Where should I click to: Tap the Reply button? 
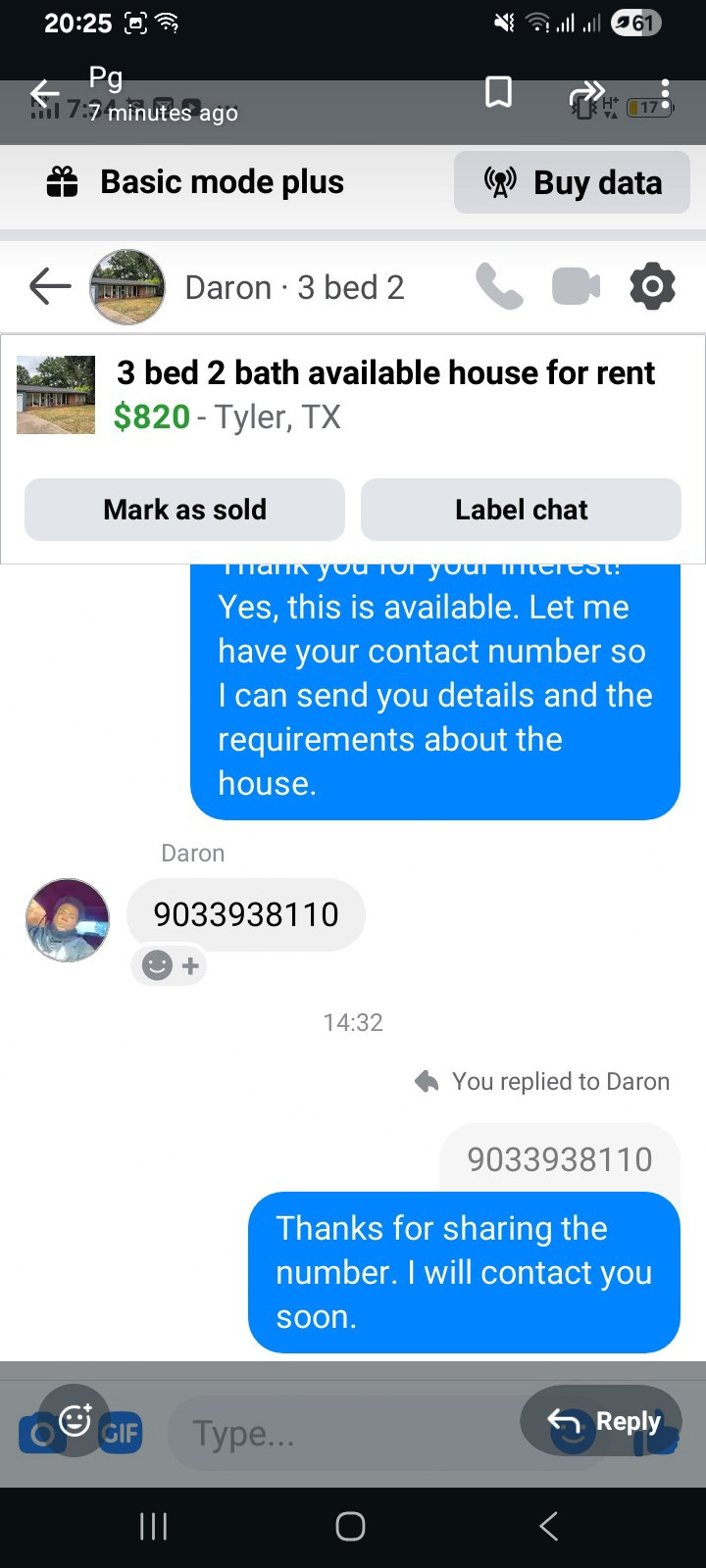coord(601,1420)
